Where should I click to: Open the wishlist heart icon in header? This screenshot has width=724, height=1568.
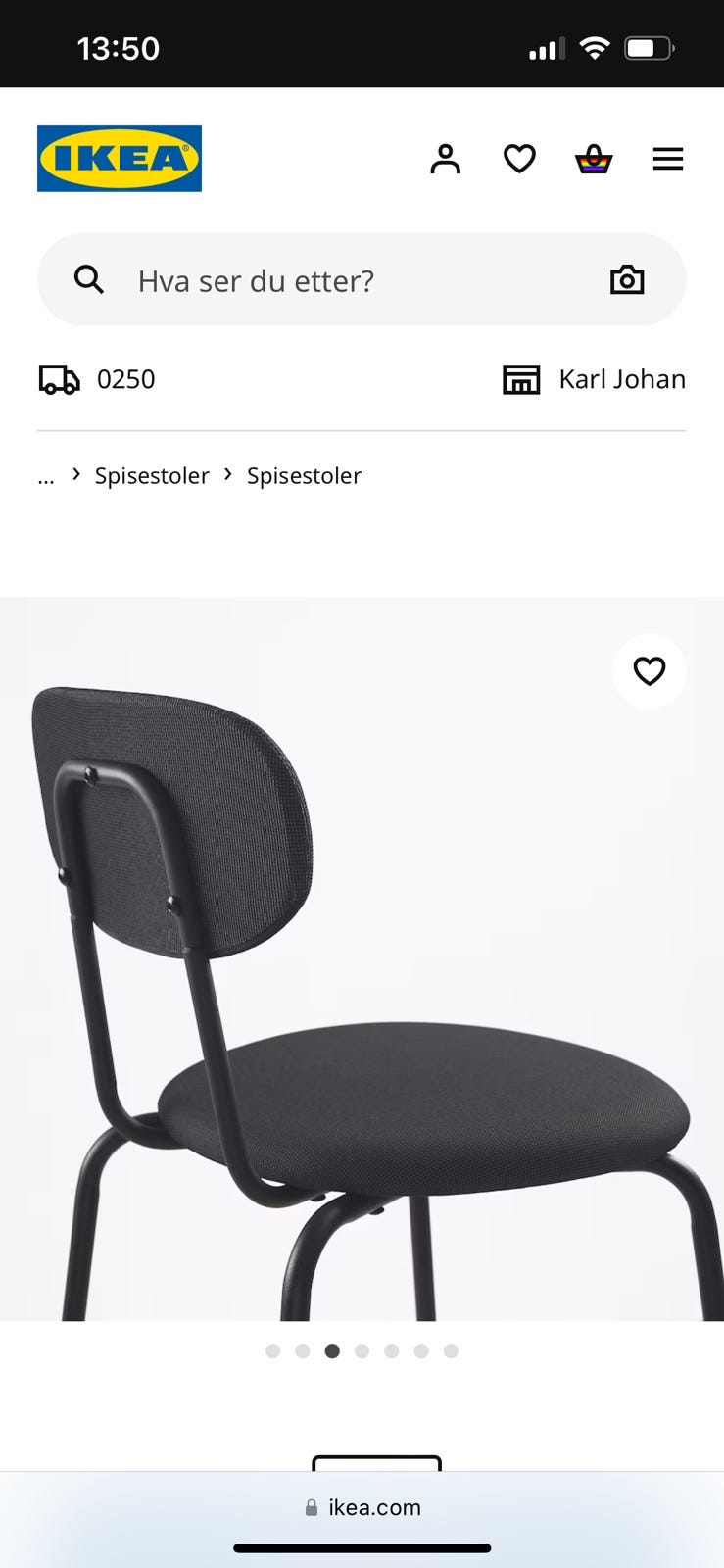[519, 159]
